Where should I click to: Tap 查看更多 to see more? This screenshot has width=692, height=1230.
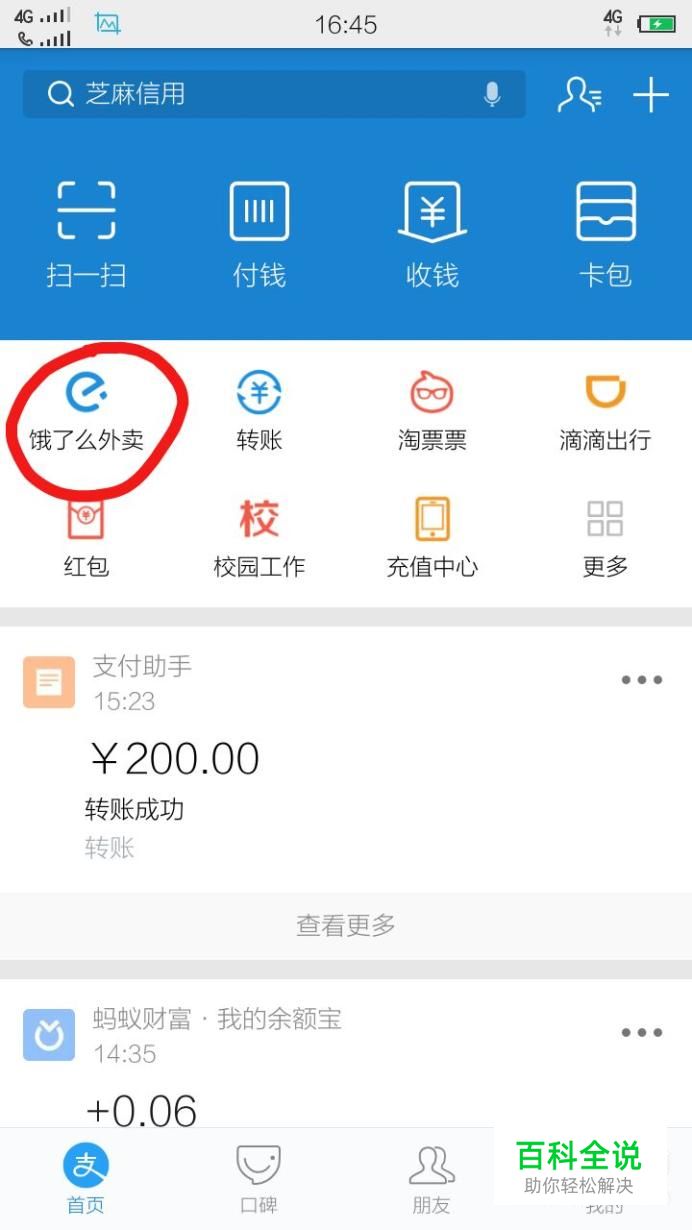(346, 926)
